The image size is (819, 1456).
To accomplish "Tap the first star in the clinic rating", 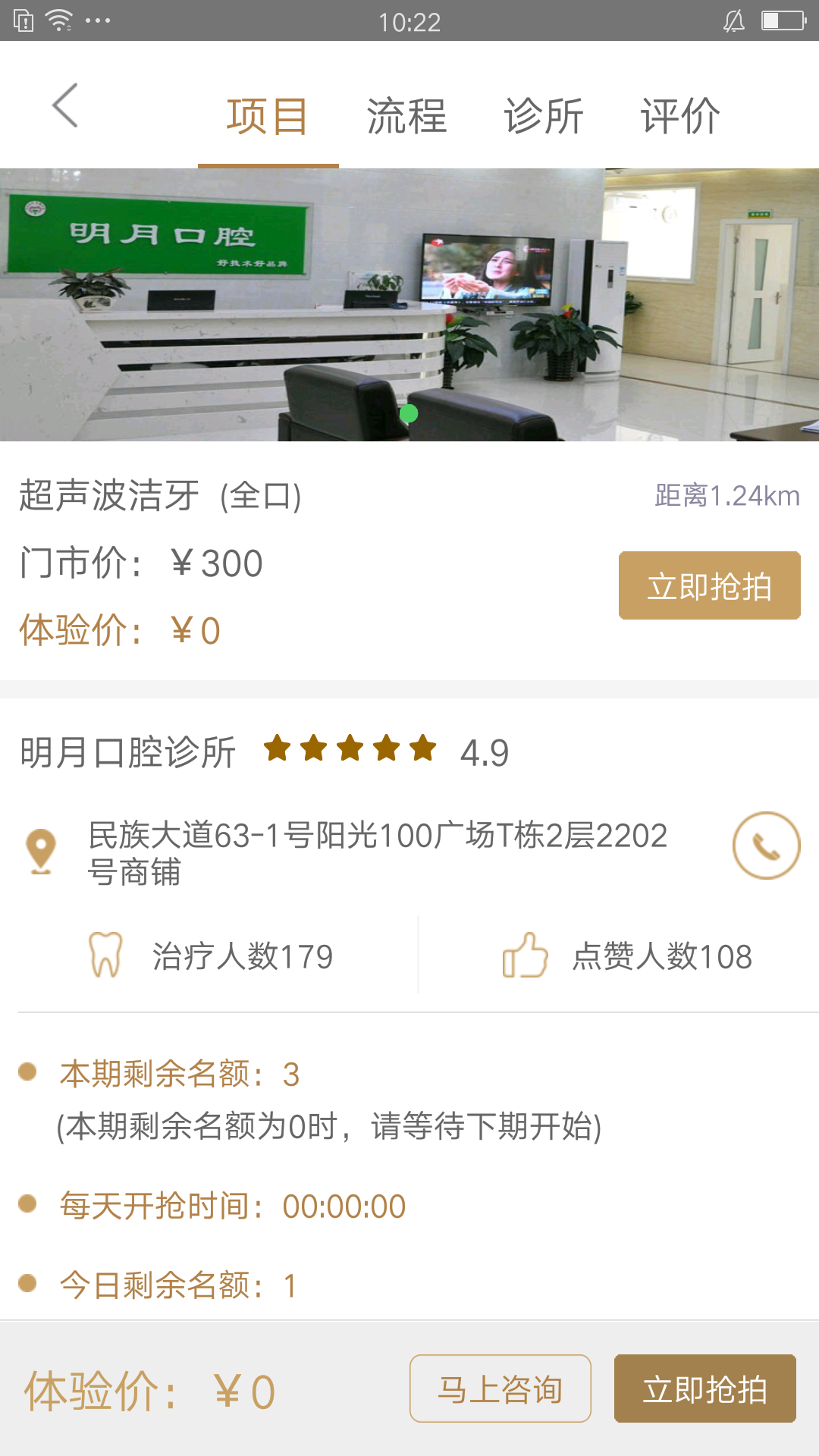I will 278,751.
